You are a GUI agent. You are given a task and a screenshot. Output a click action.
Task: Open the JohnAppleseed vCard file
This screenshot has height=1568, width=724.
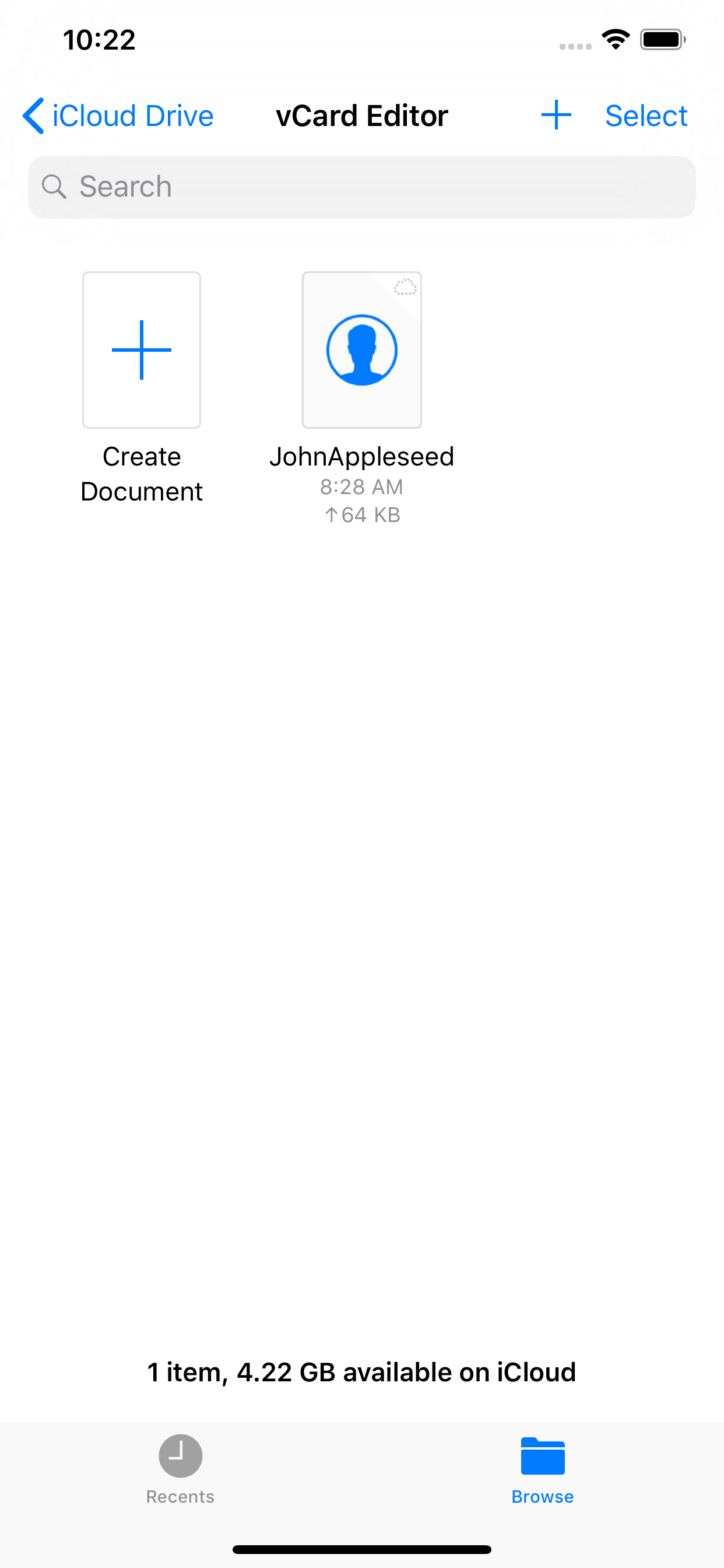[362, 350]
